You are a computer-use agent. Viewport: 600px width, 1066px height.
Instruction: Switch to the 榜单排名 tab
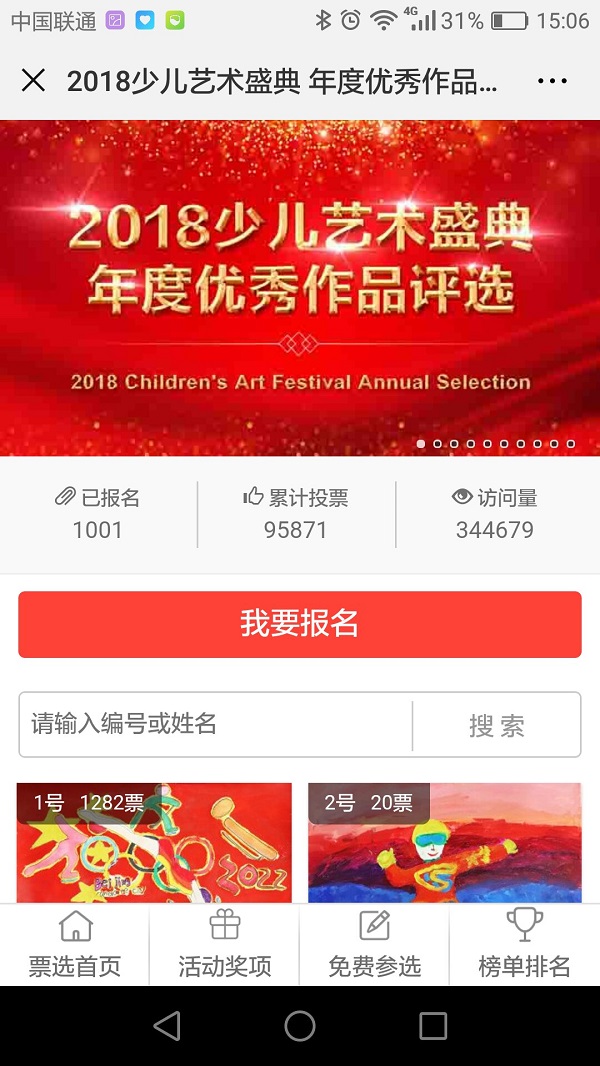coord(524,945)
